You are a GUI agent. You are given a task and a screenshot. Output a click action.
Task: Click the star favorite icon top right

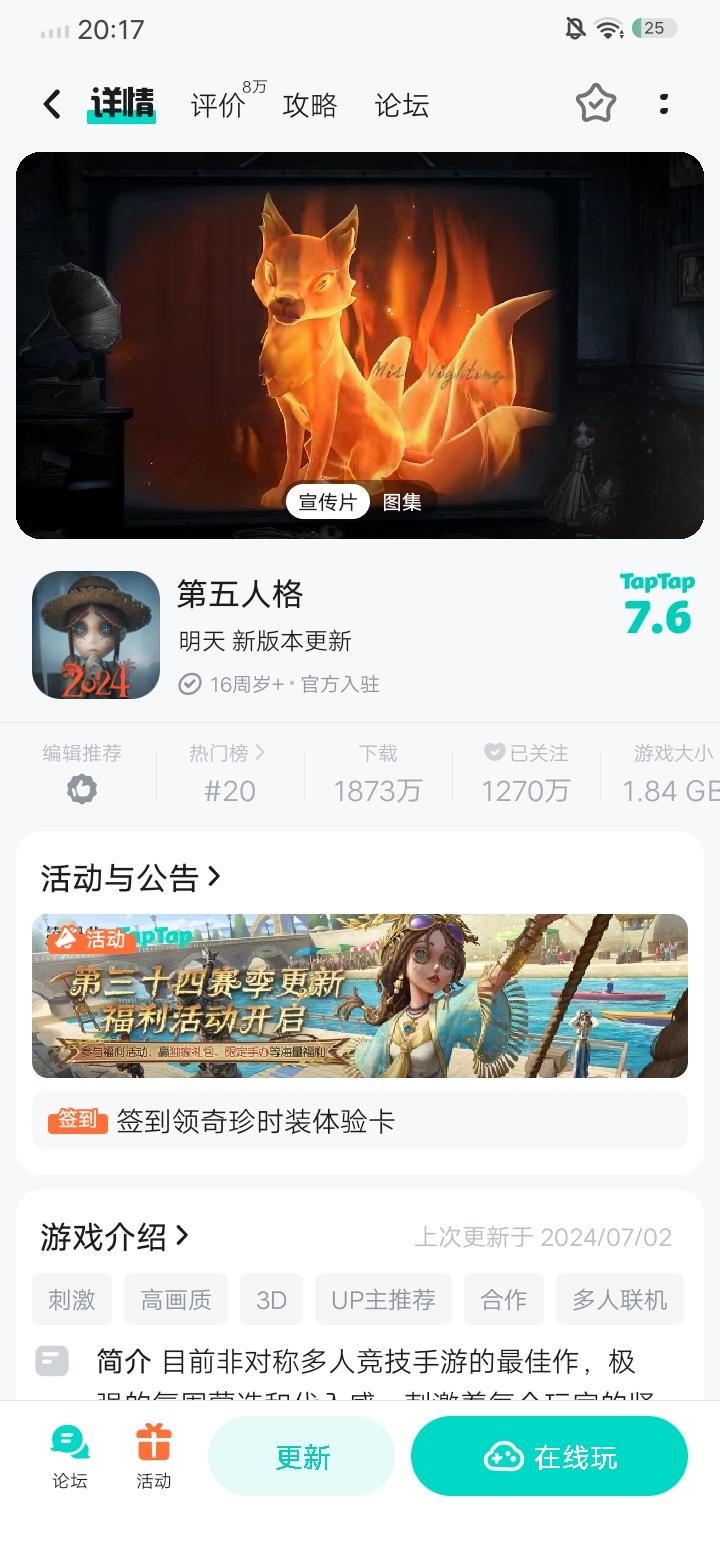(x=595, y=103)
